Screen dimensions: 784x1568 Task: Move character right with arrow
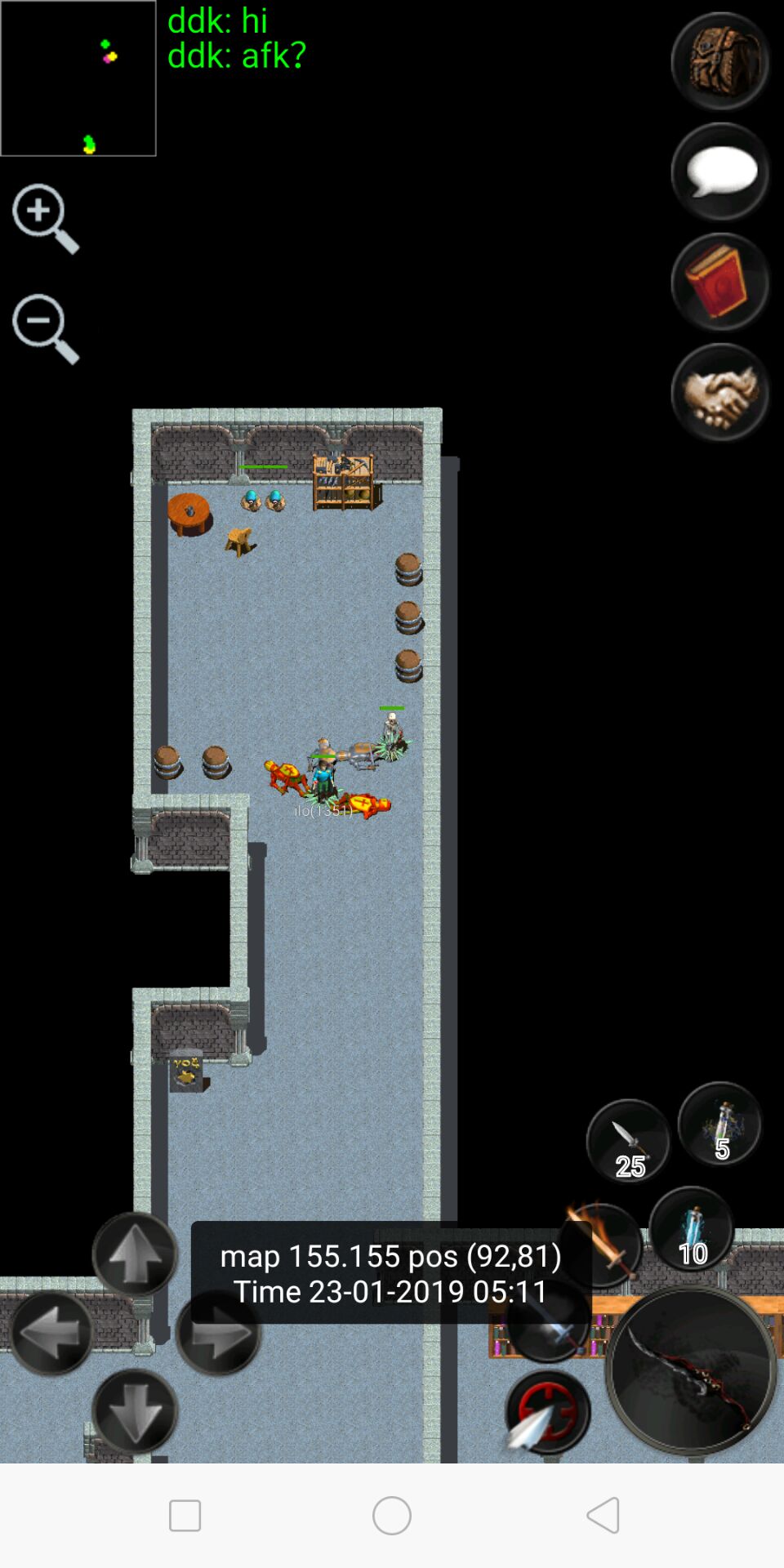218,1334
